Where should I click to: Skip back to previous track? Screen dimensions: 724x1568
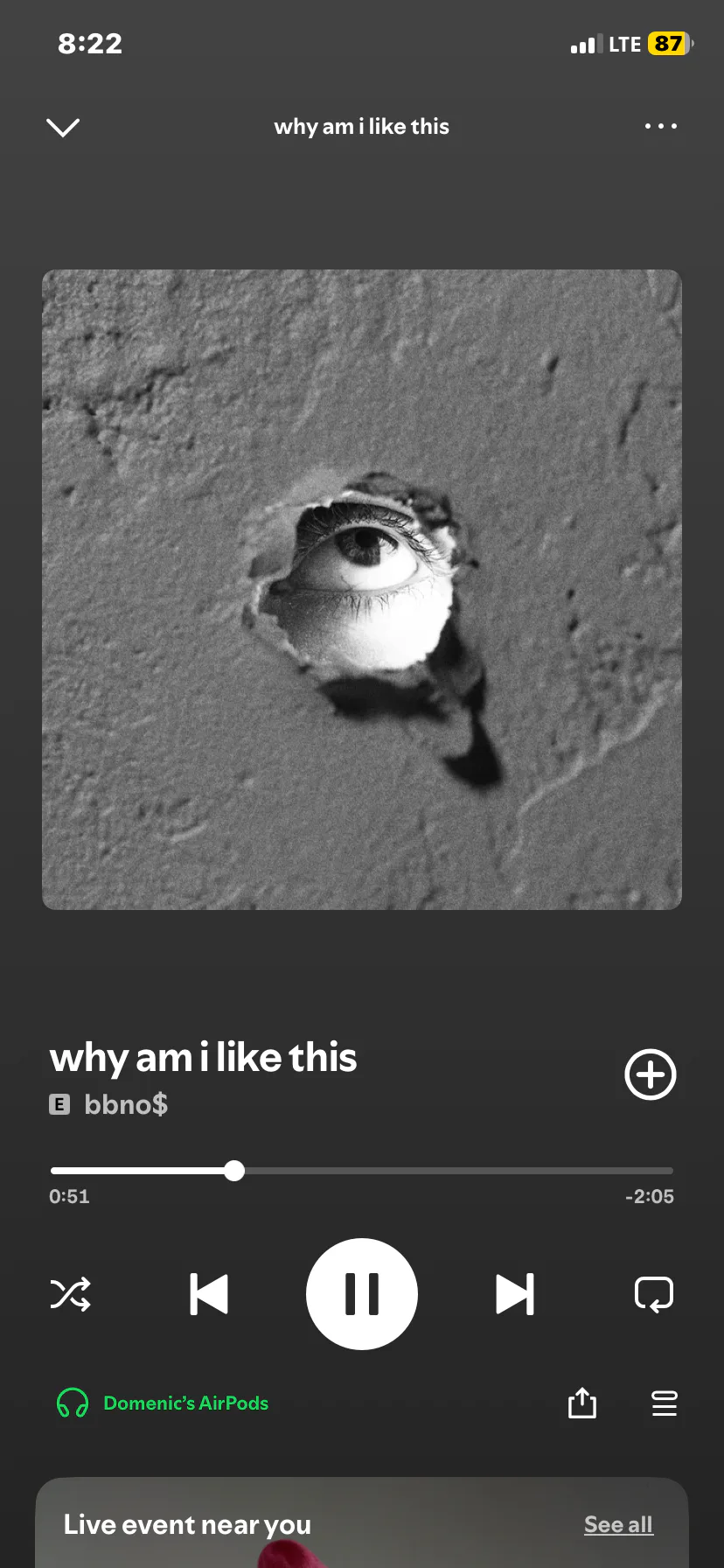coord(209,1294)
